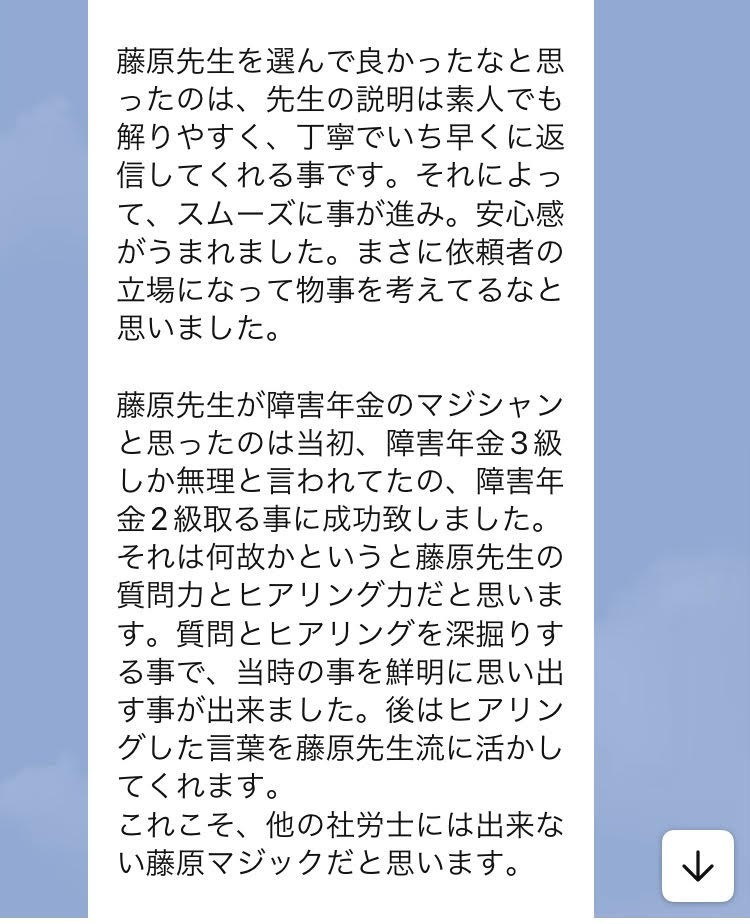750x924 pixels.
Task: Jump to the latest message with the down arrow
Action: click(697, 866)
